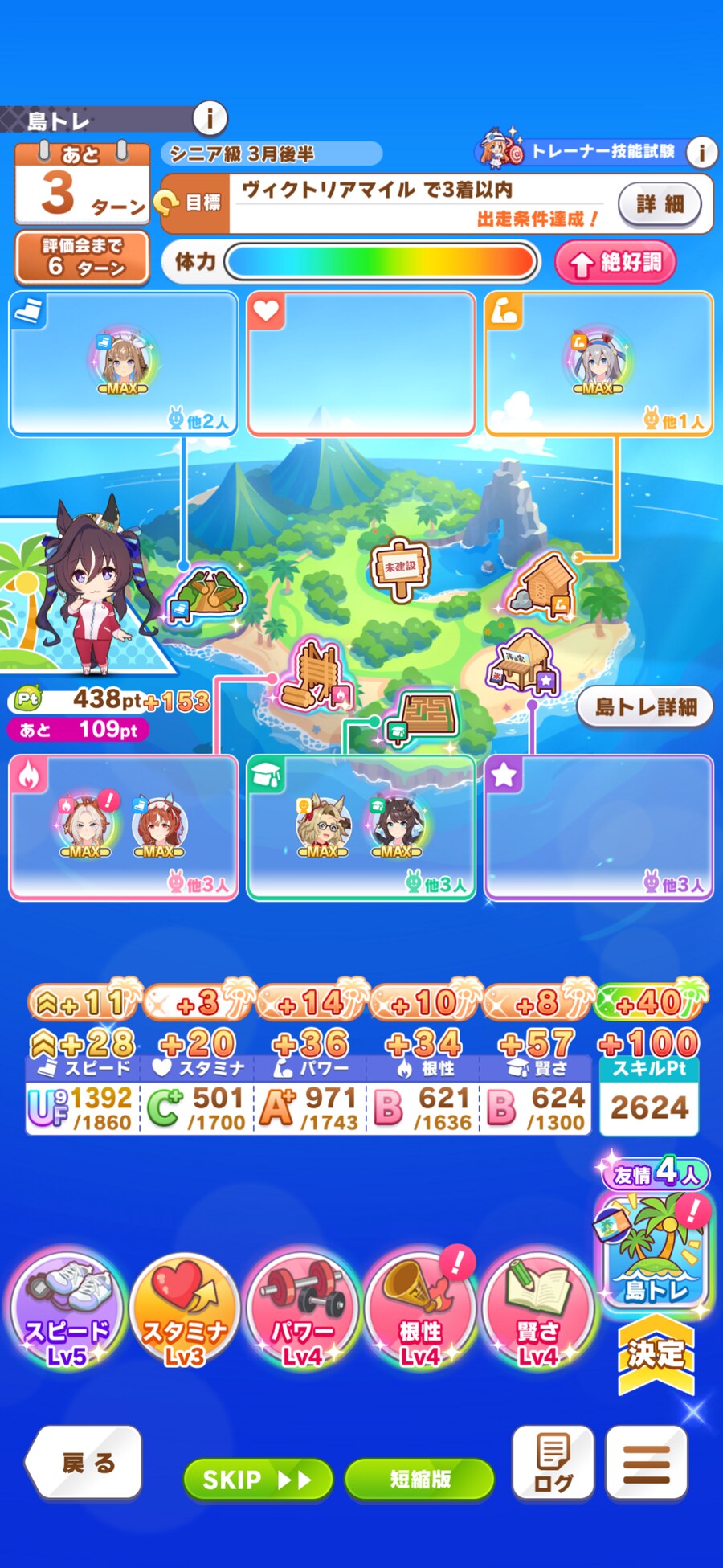723x1568 pixels.
Task: Open 島トレ詳細
Action: (645, 707)
